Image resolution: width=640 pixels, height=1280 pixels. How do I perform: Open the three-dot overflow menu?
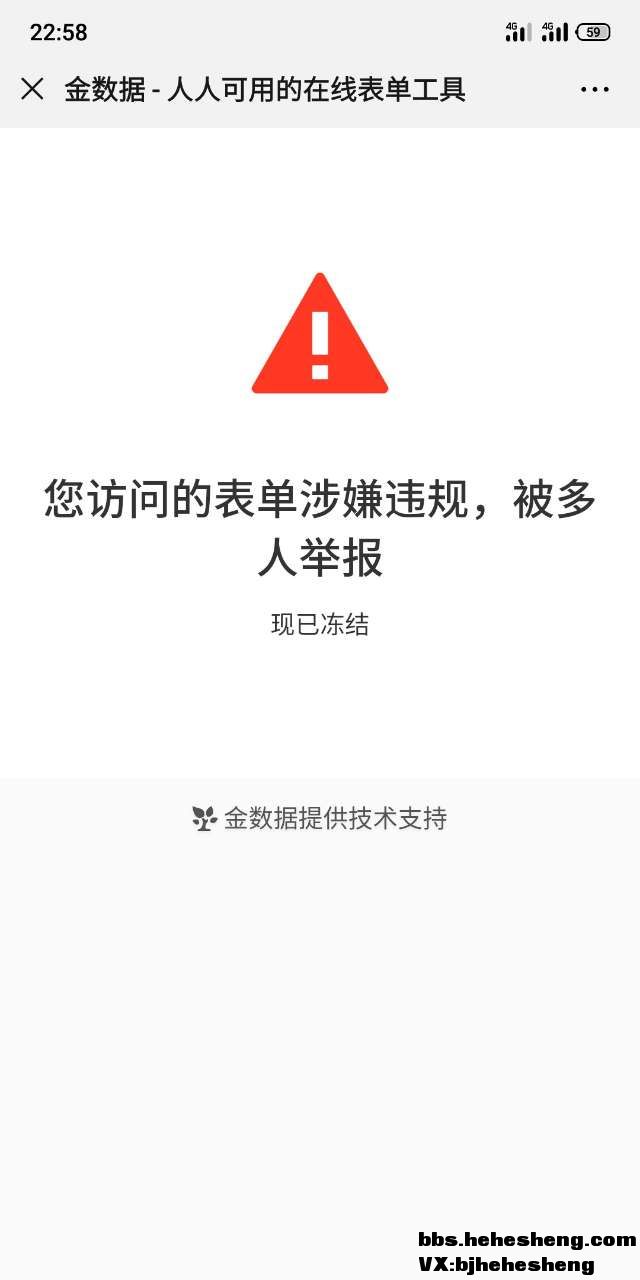pos(594,89)
